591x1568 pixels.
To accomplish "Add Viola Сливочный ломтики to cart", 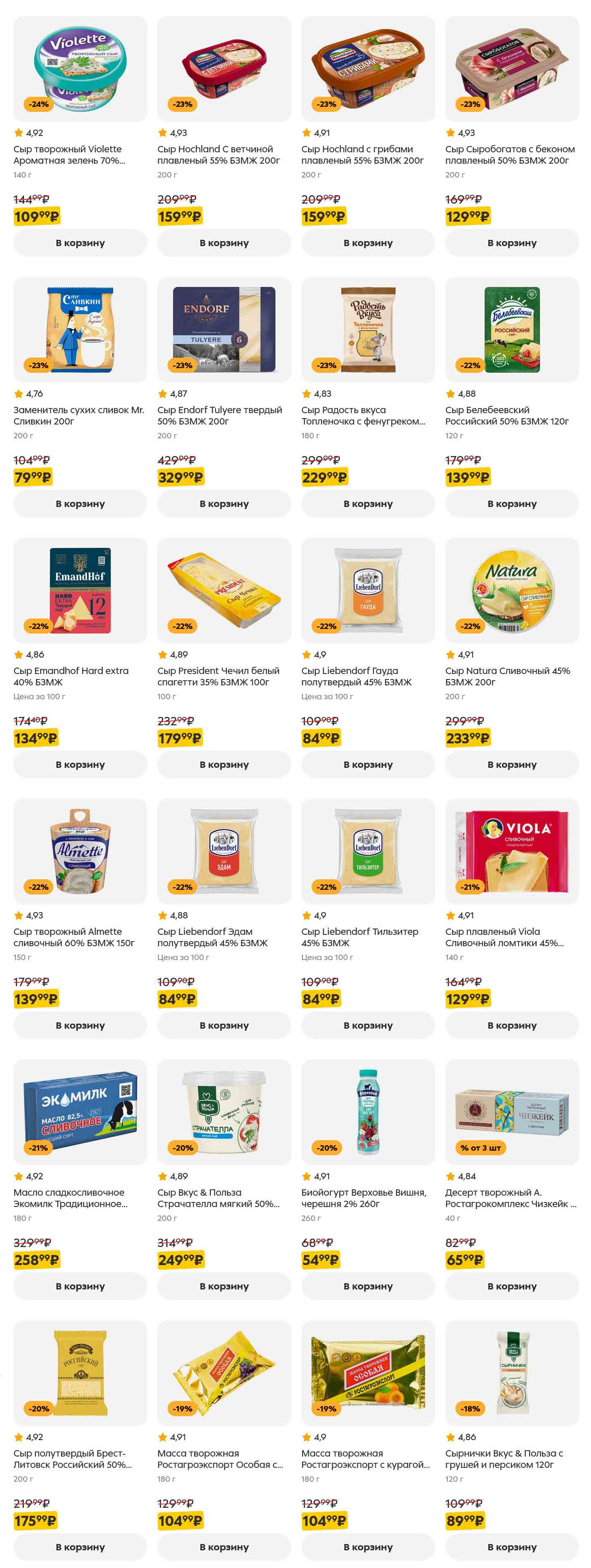I will (511, 1025).
